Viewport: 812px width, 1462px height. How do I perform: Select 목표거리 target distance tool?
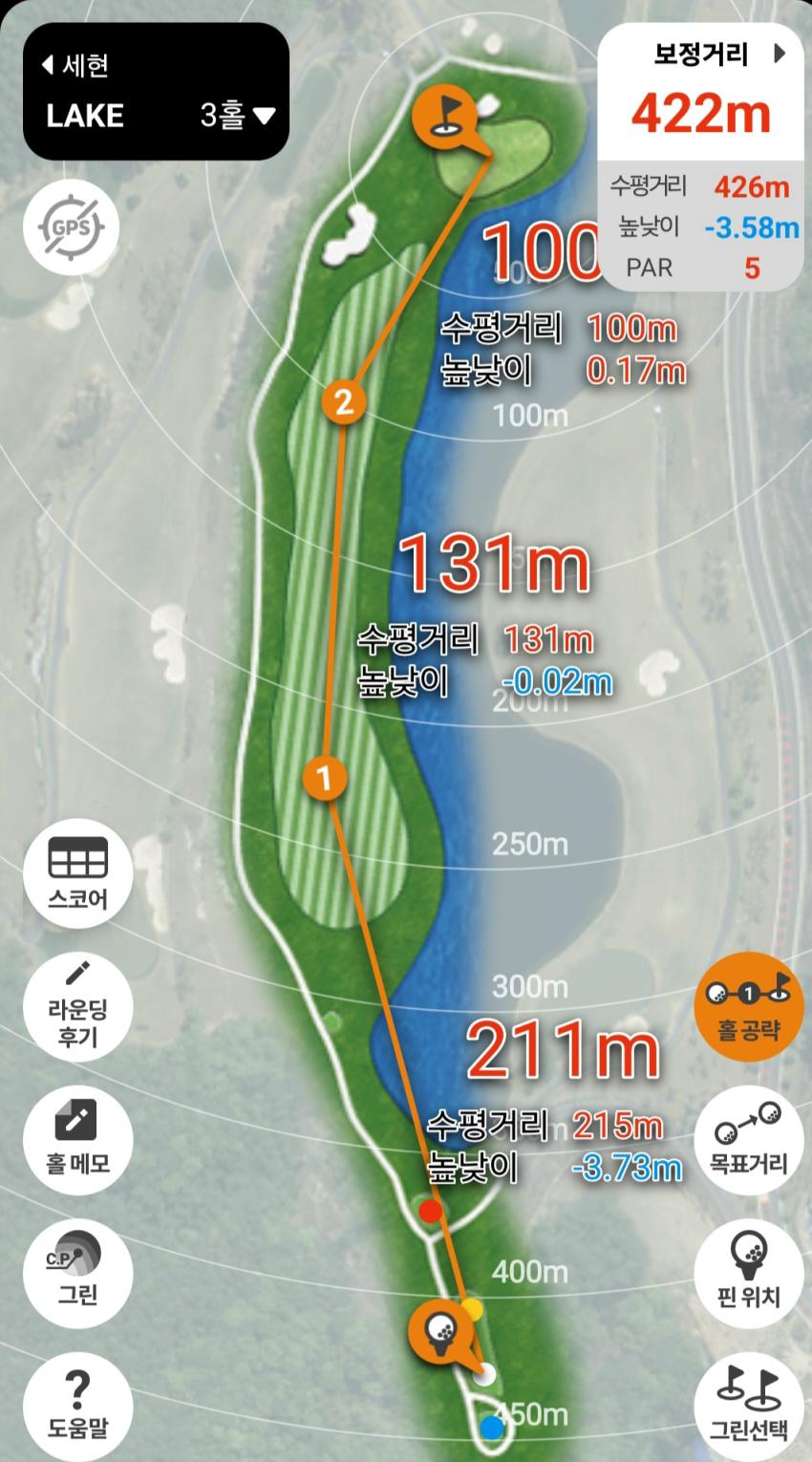tap(749, 1140)
